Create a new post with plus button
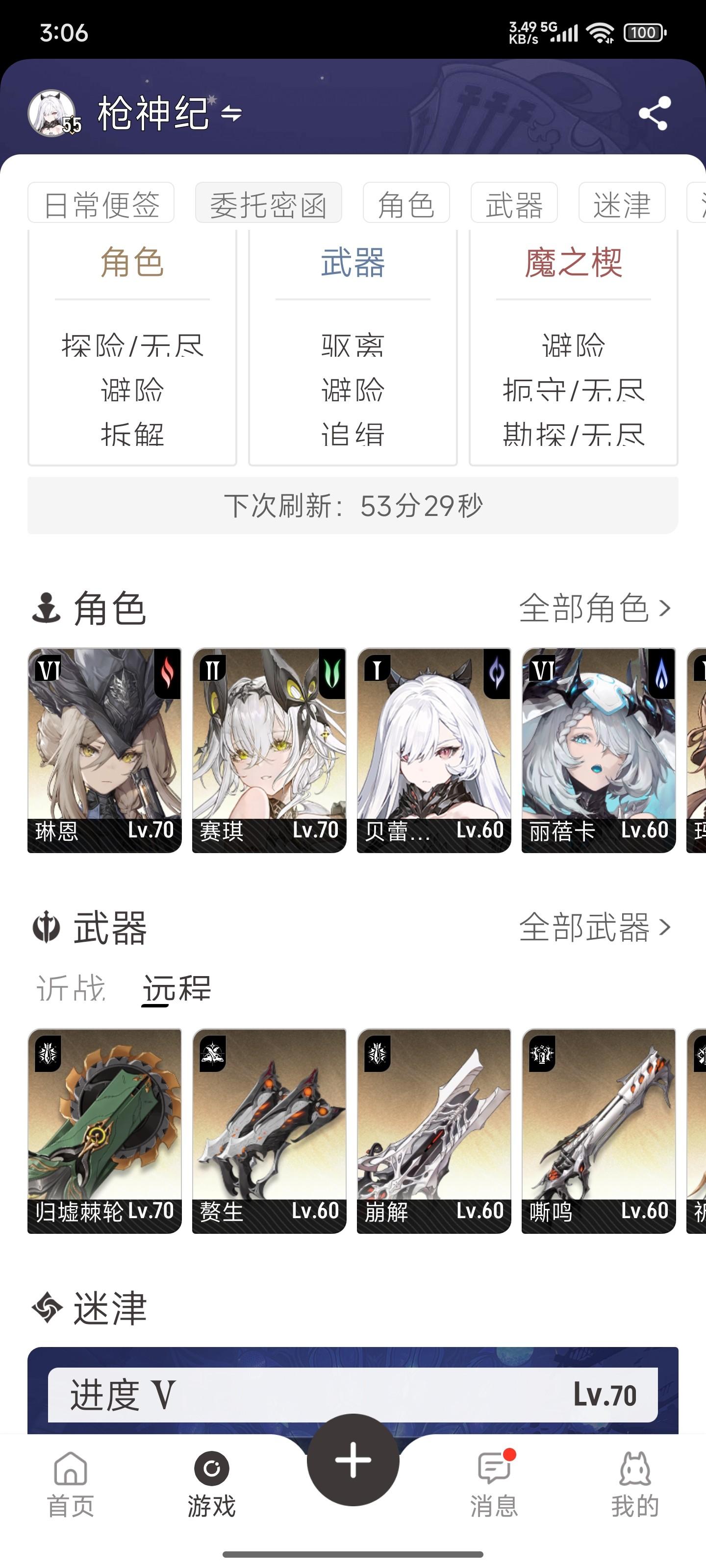Viewport: 706px width, 1568px height. click(353, 1460)
